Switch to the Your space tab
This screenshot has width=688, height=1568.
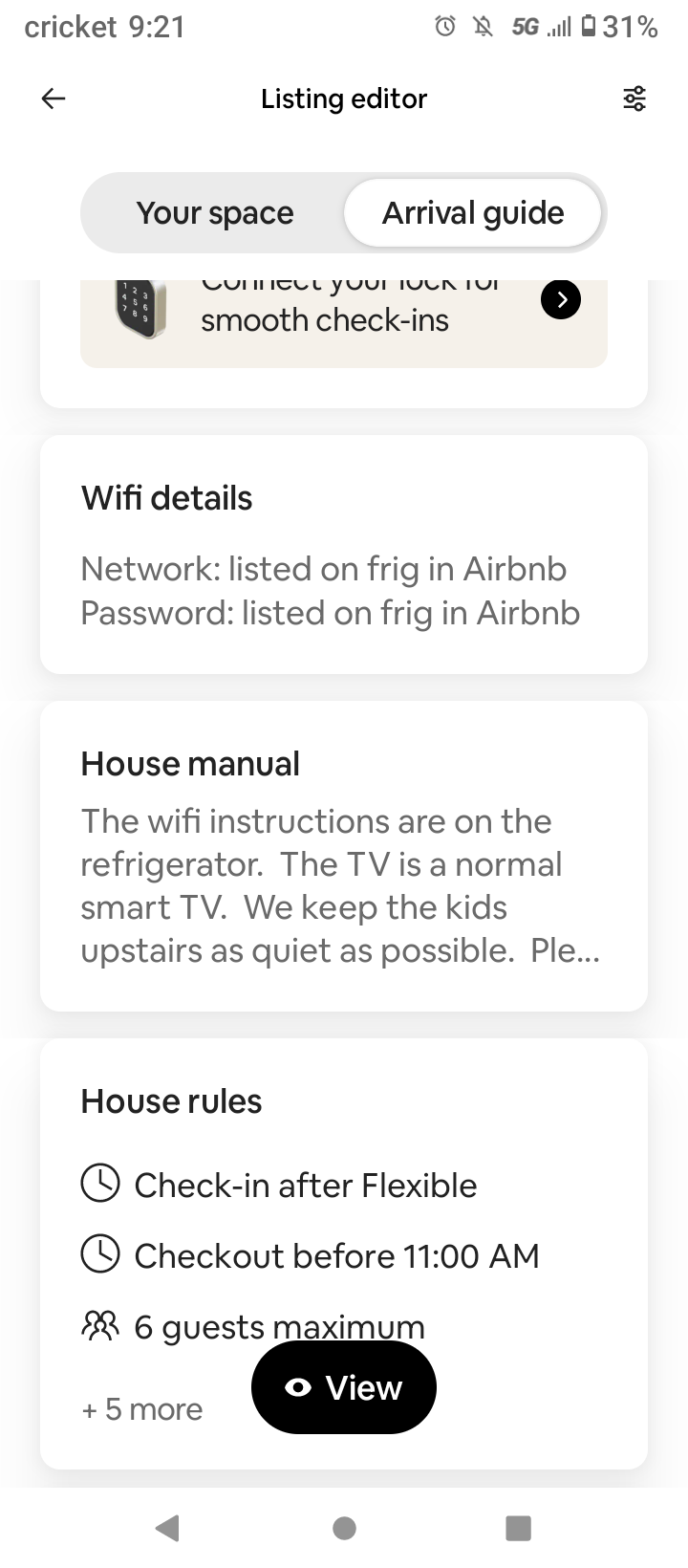tap(215, 213)
